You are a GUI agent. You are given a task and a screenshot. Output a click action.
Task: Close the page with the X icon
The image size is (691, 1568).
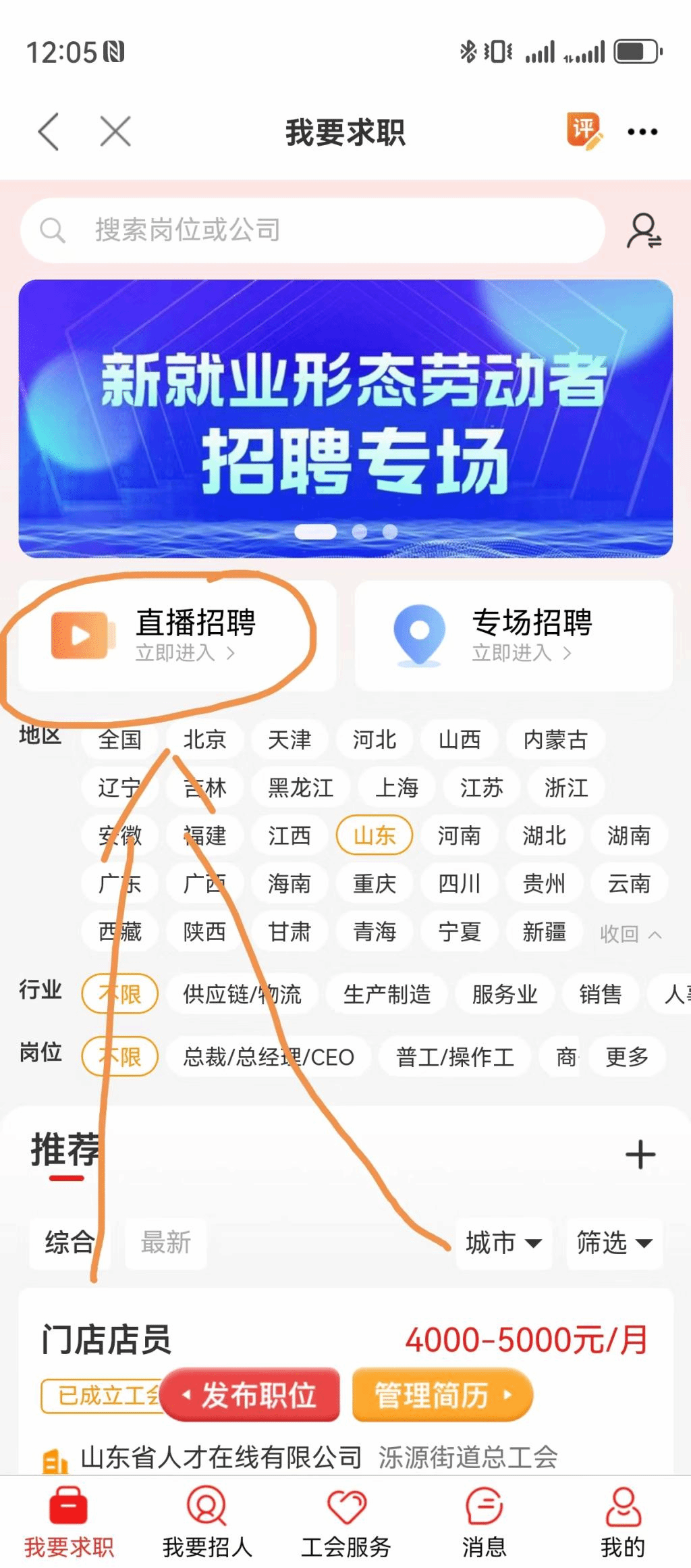point(115,131)
